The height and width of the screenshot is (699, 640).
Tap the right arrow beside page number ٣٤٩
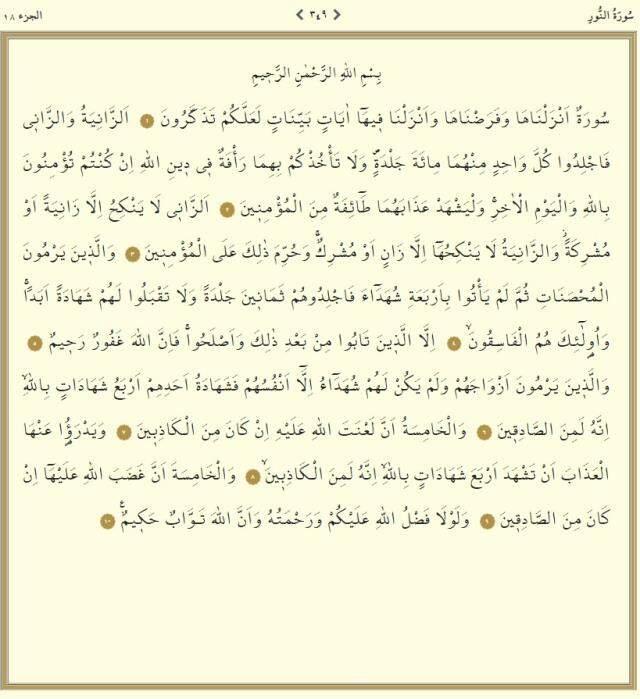pos(337,14)
